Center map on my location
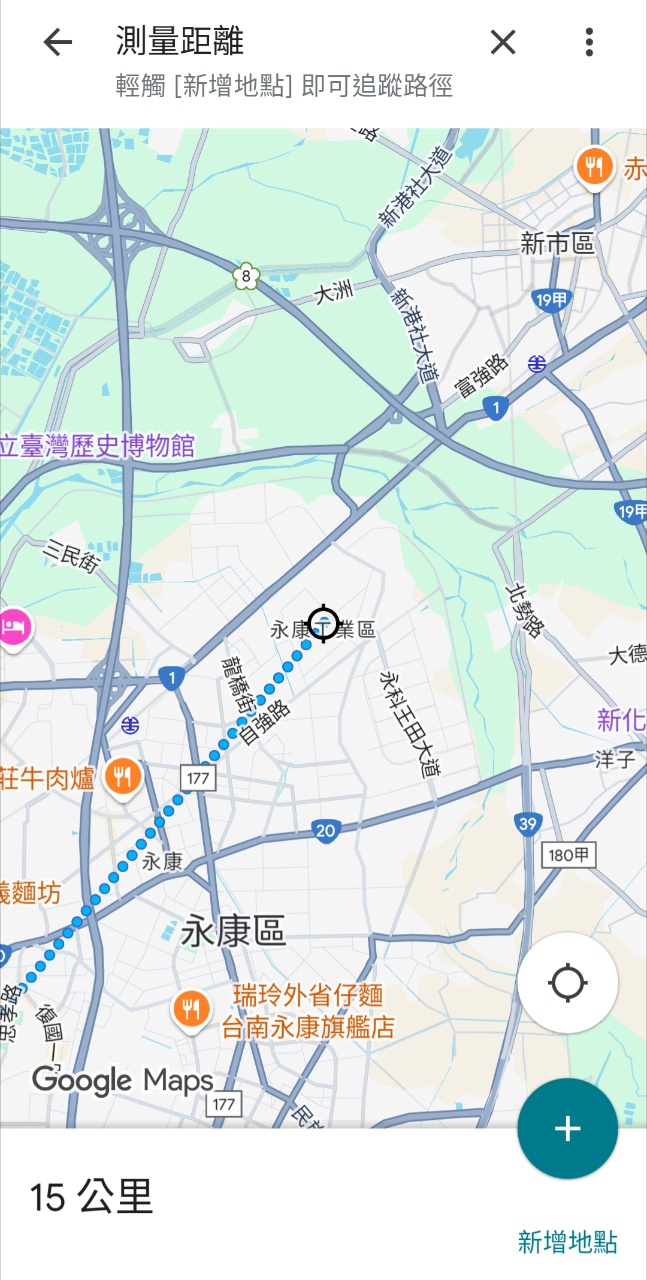This screenshot has width=647, height=1280. (567, 983)
